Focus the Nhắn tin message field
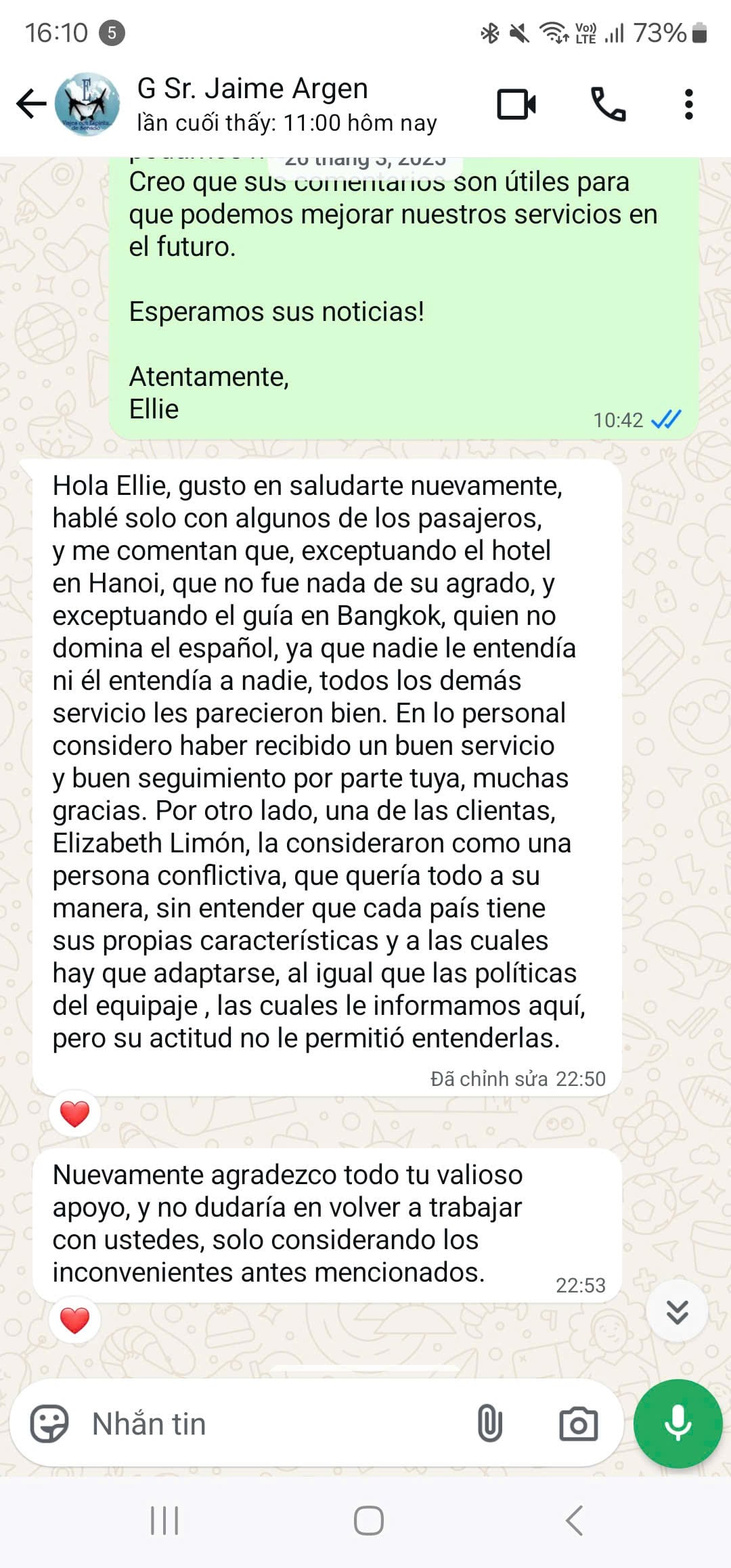The height and width of the screenshot is (1568, 731). click(271, 1424)
